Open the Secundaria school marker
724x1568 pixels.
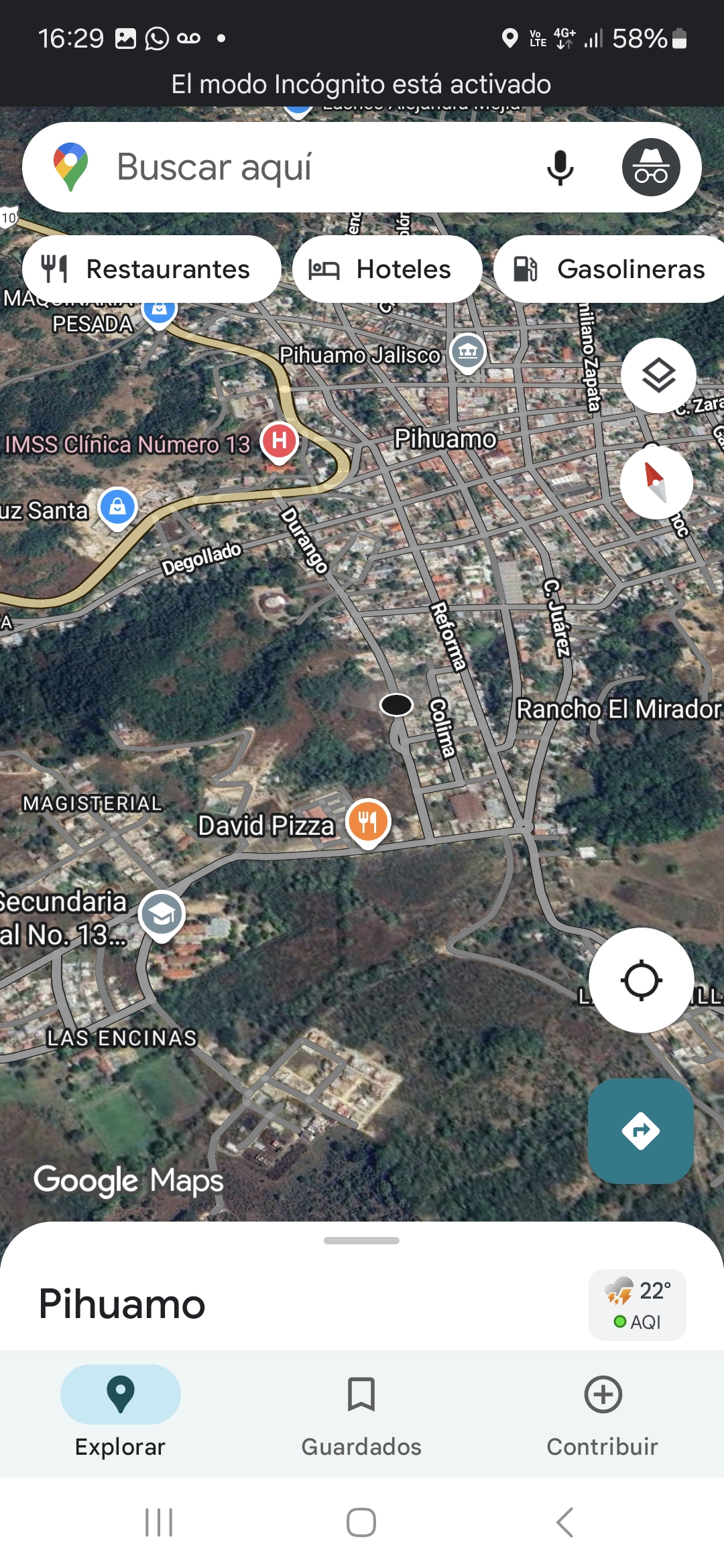162,914
